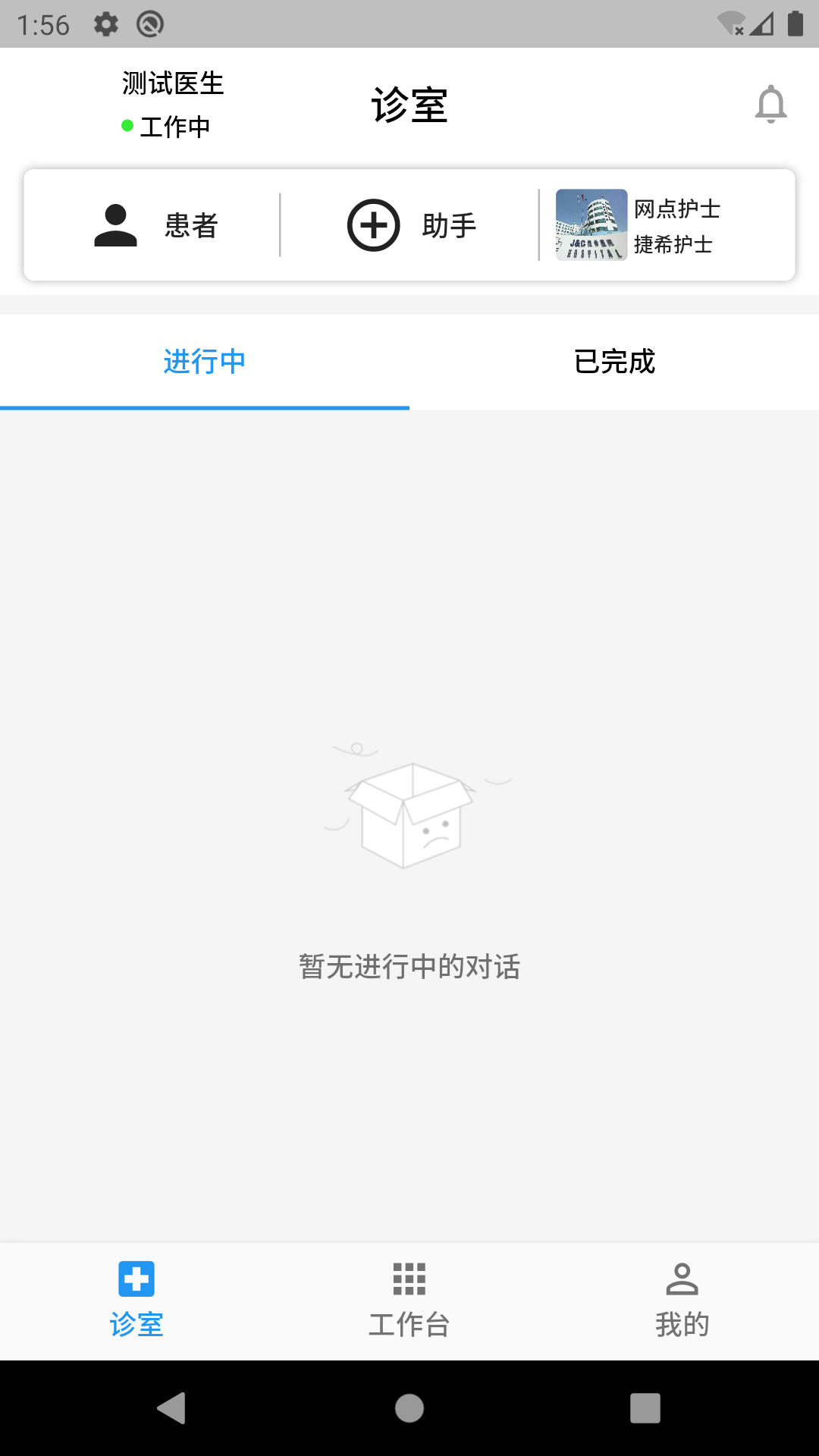This screenshot has height=1456, width=819.
Task: Open the notifications bell
Action: pos(770,105)
